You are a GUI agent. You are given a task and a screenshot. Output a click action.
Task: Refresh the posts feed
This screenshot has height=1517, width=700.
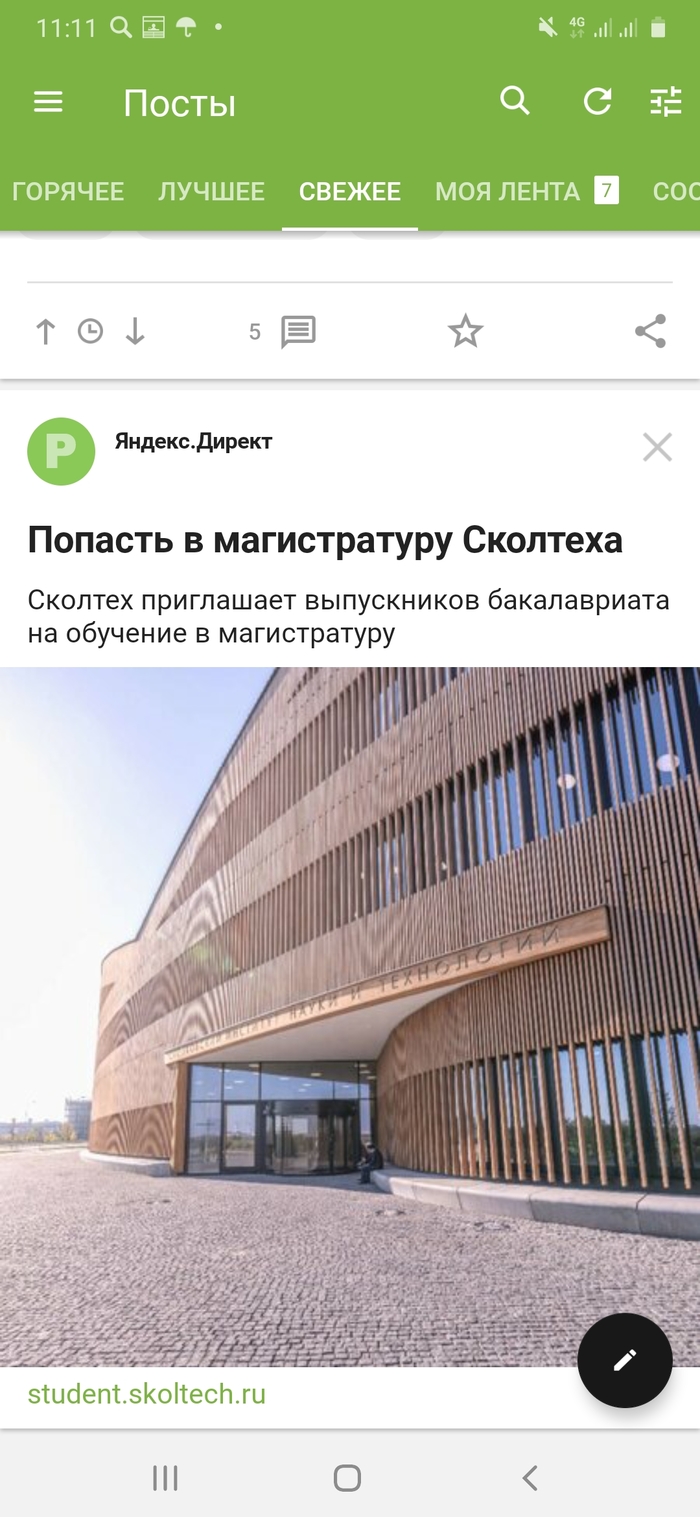[x=597, y=101]
